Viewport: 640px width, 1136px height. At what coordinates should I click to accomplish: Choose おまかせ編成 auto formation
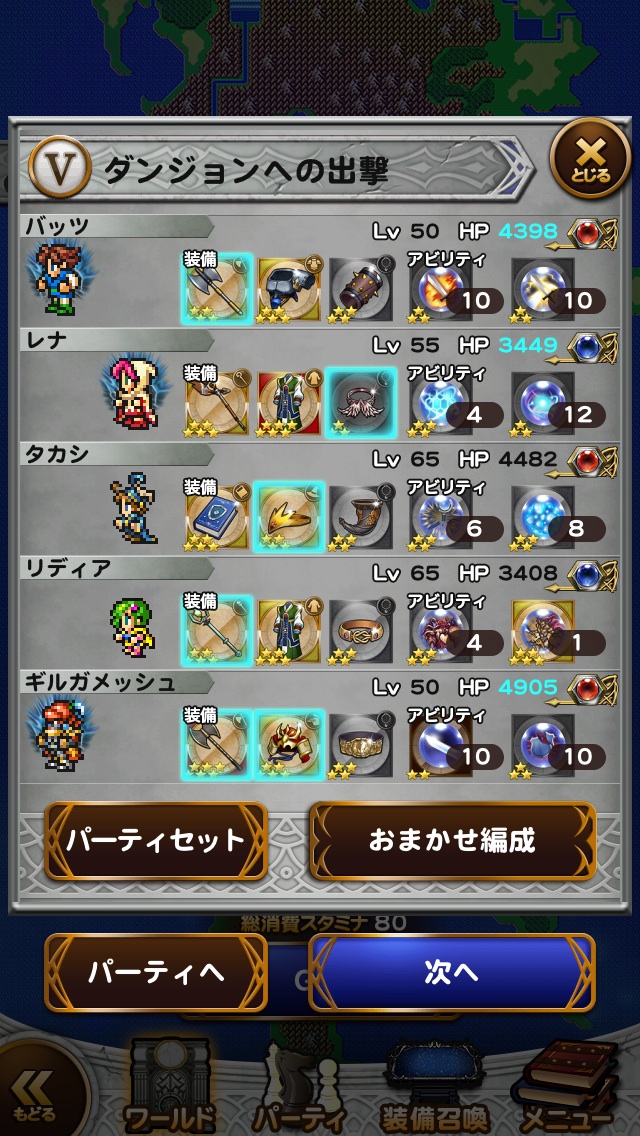coord(452,840)
